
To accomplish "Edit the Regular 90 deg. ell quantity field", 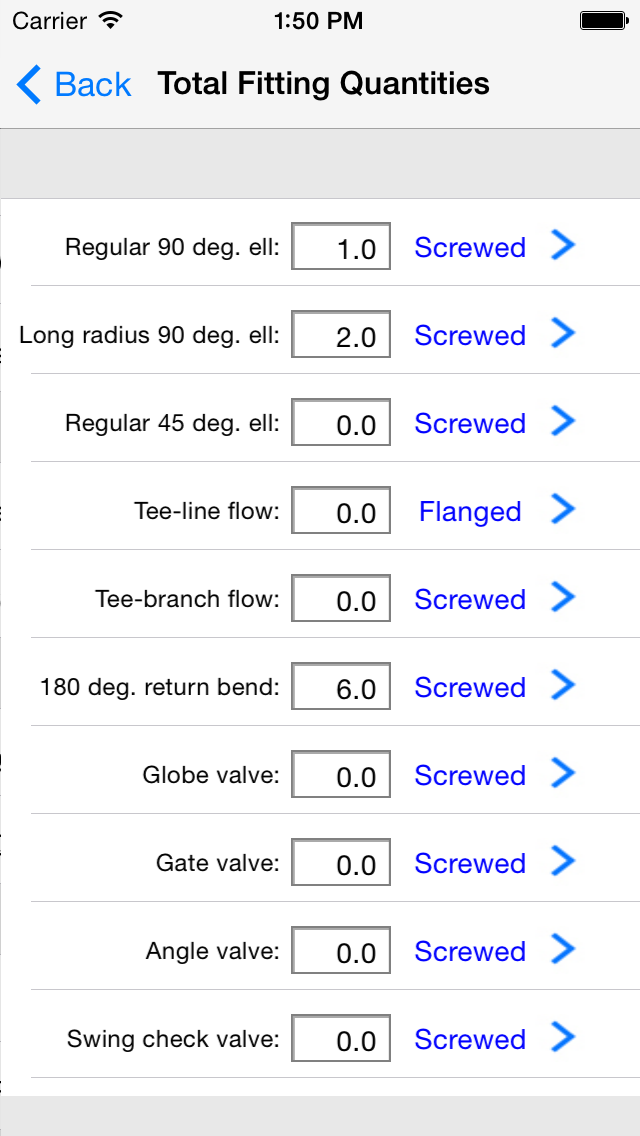I will 341,246.
